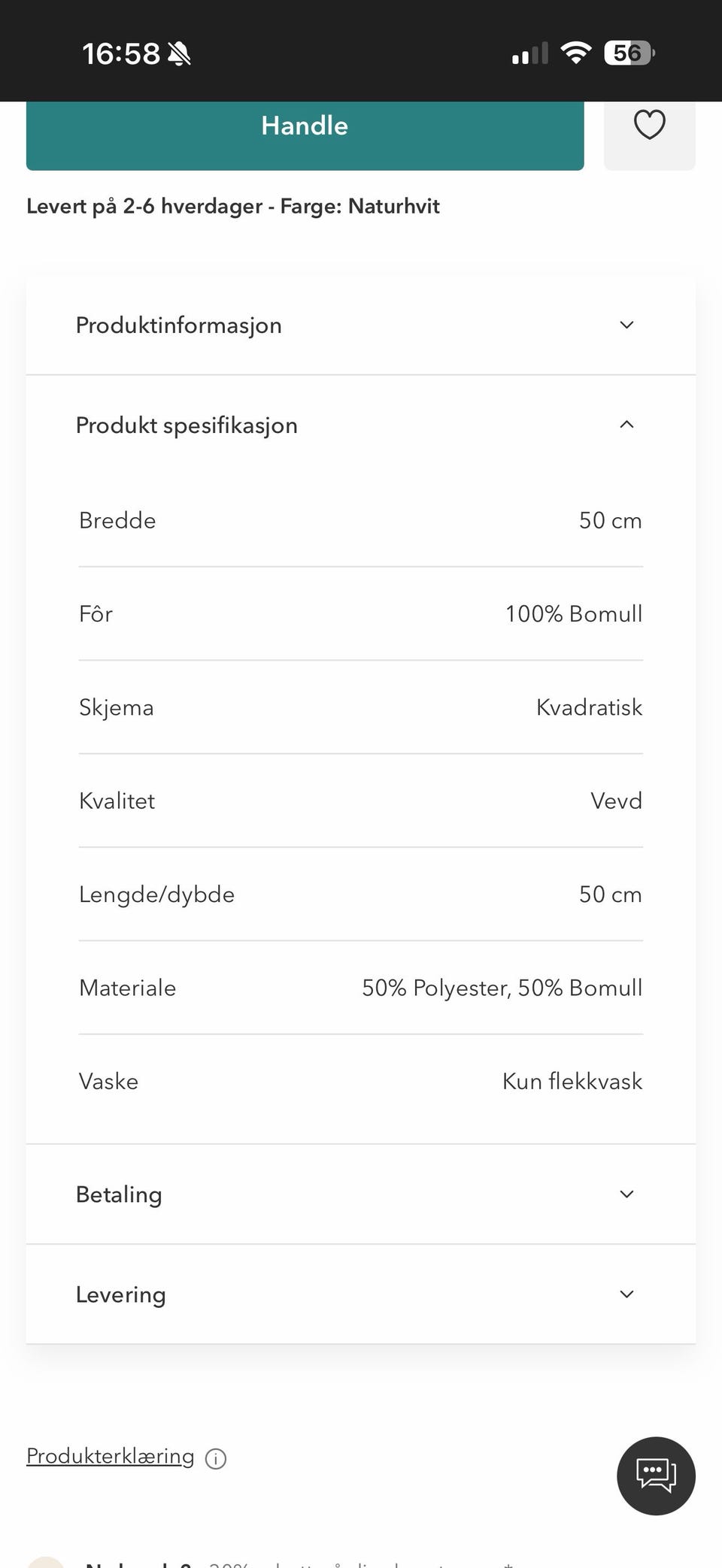Tap the Kvalitet row showing Vevd
This screenshot has width=722, height=1568.
pyautogui.click(x=361, y=801)
